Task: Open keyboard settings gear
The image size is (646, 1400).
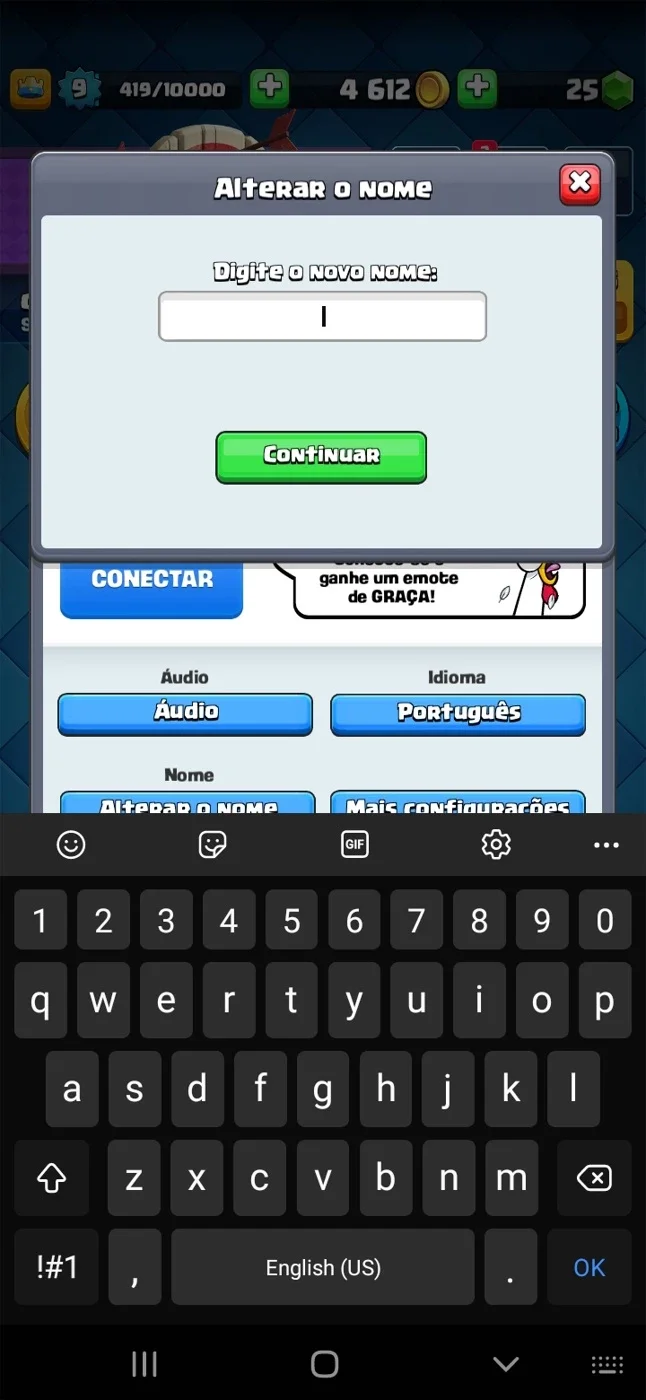Action: [496, 845]
